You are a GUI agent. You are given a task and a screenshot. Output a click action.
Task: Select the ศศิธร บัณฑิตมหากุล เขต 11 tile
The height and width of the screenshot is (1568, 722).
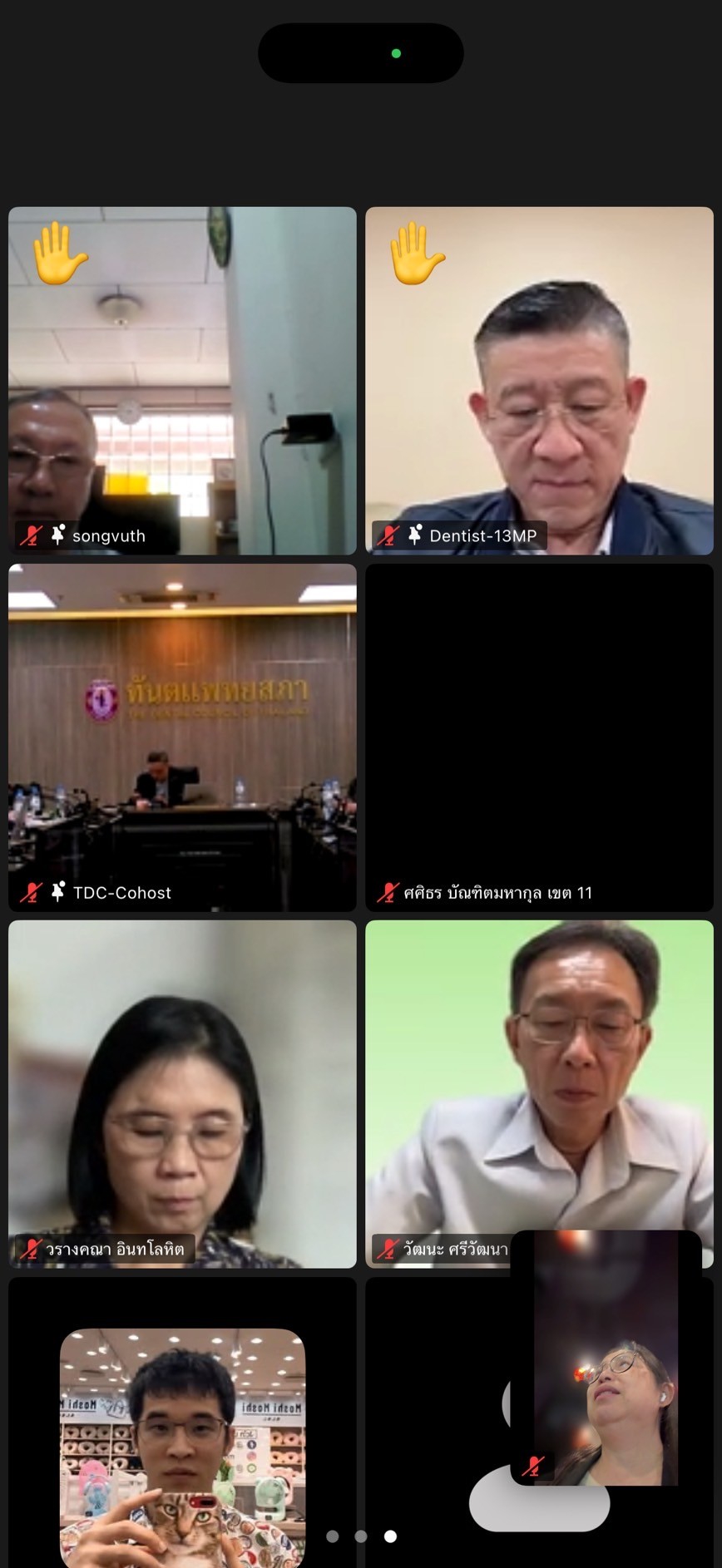539,737
